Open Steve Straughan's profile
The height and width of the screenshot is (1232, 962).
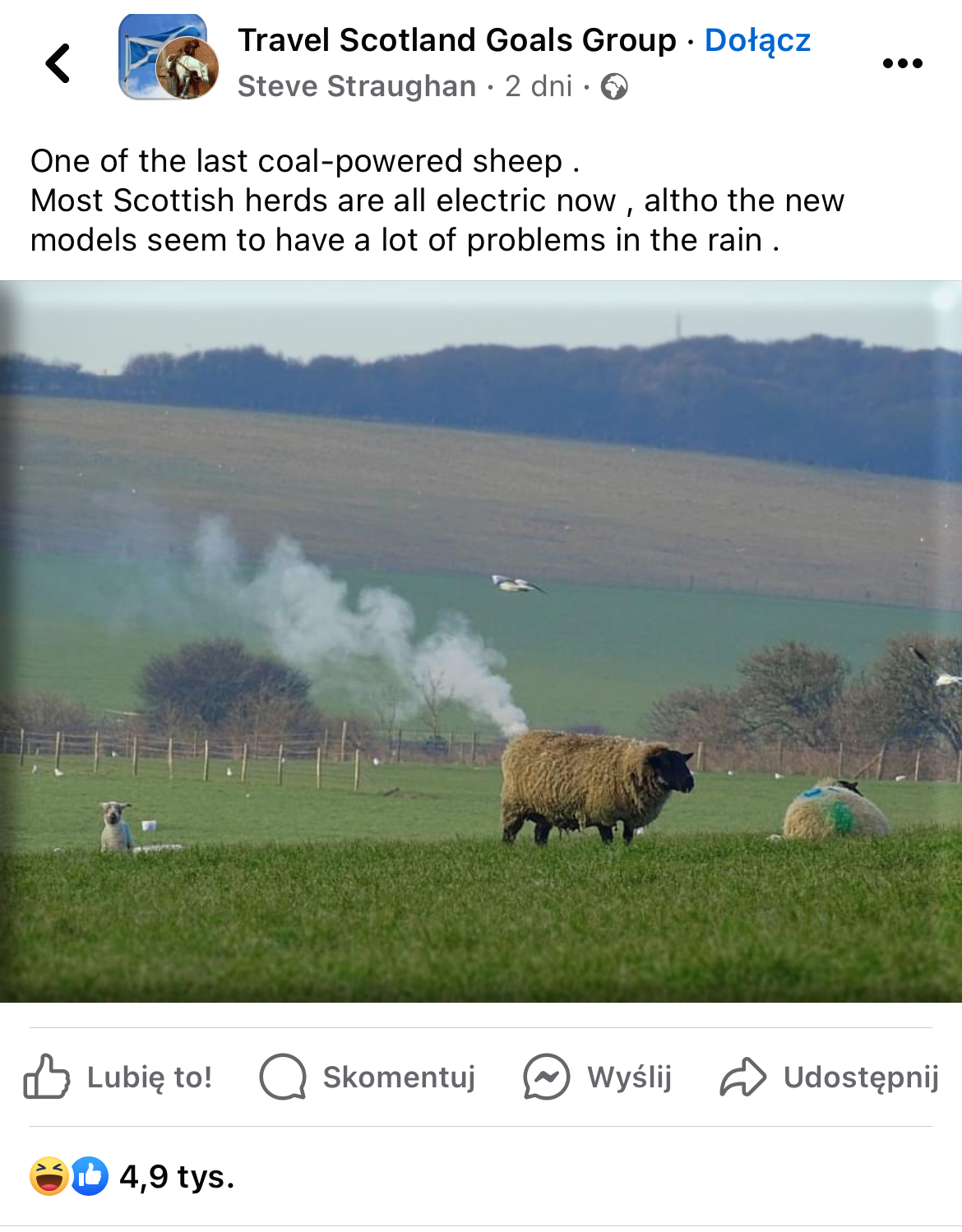pyautogui.click(x=356, y=86)
